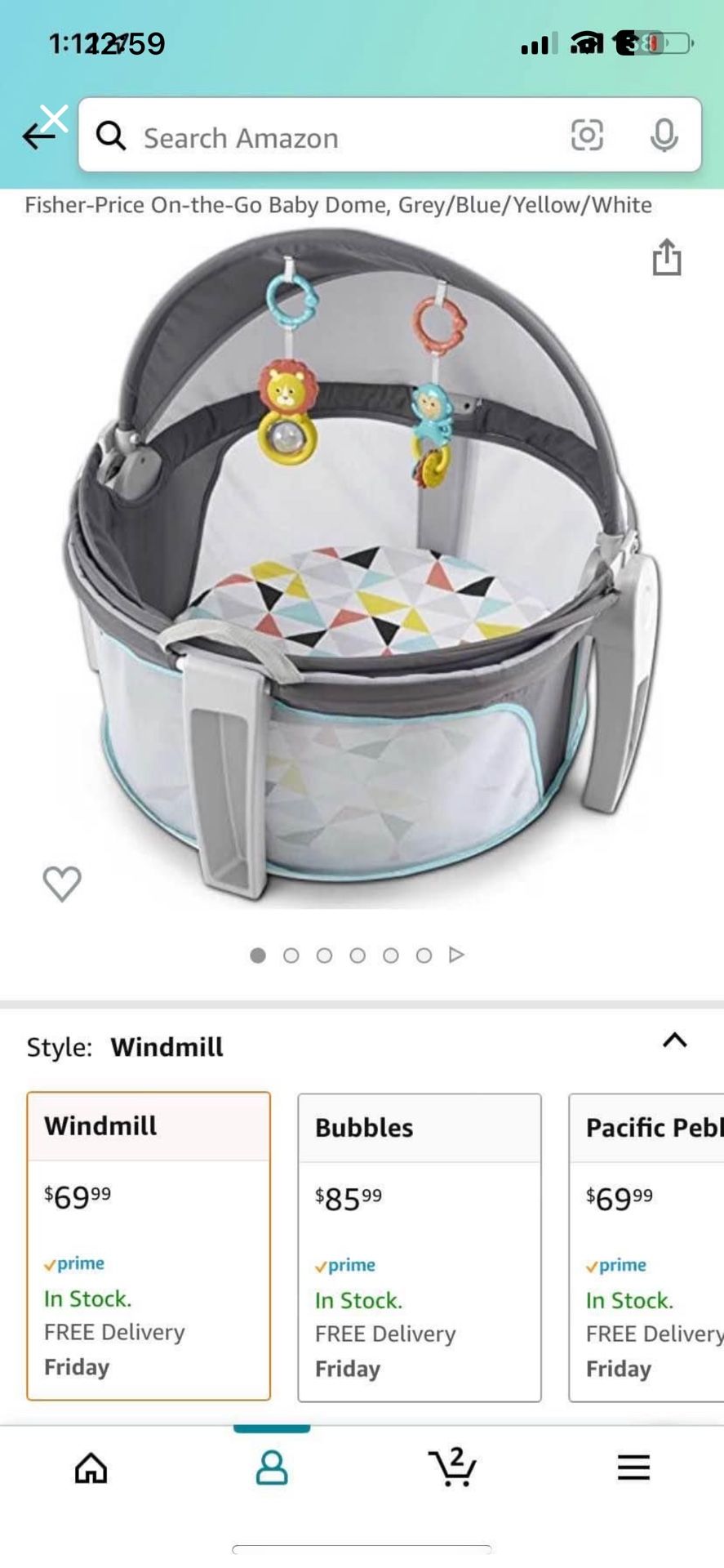The height and width of the screenshot is (1568, 724).
Task: Add the Baby Dome to wish list
Action: (62, 884)
